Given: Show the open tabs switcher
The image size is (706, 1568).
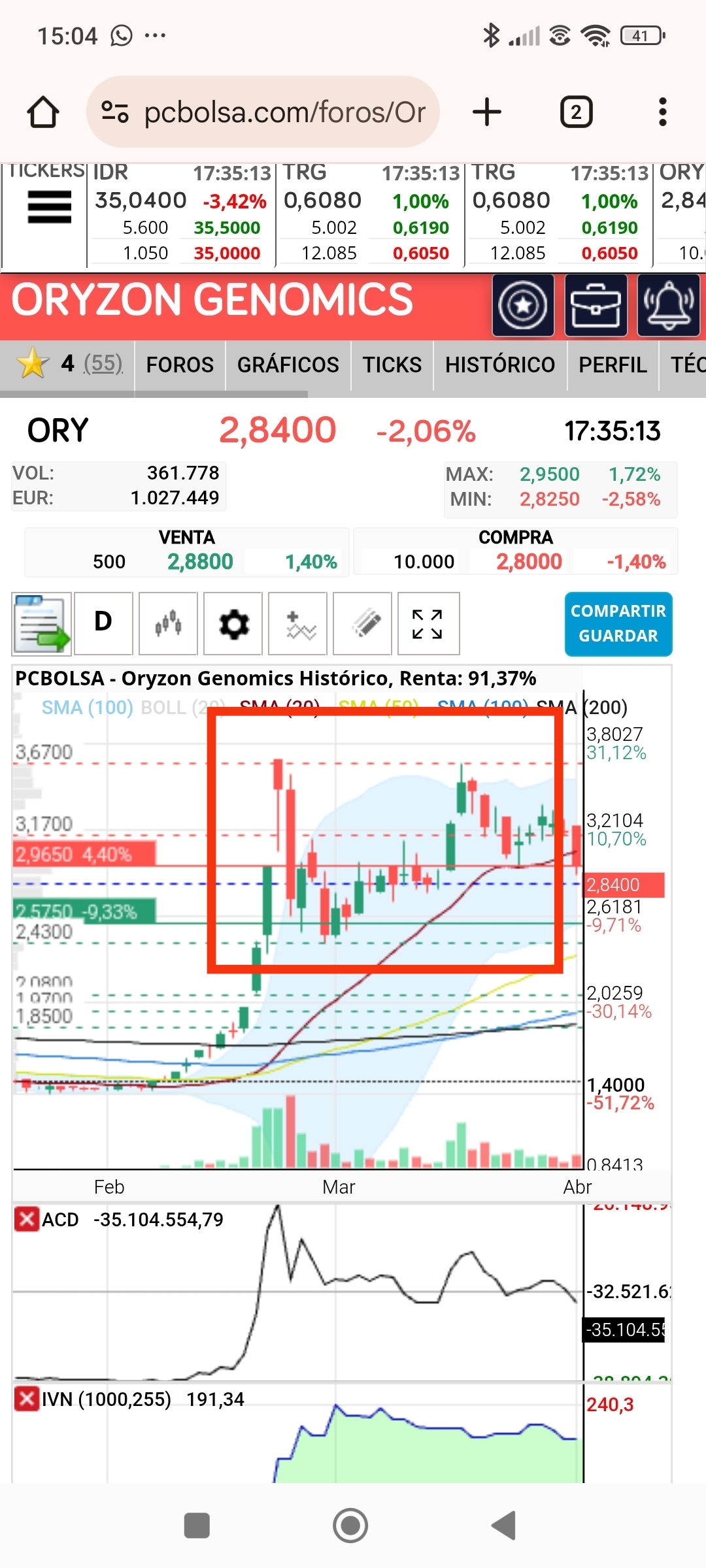Looking at the screenshot, I should [576, 112].
